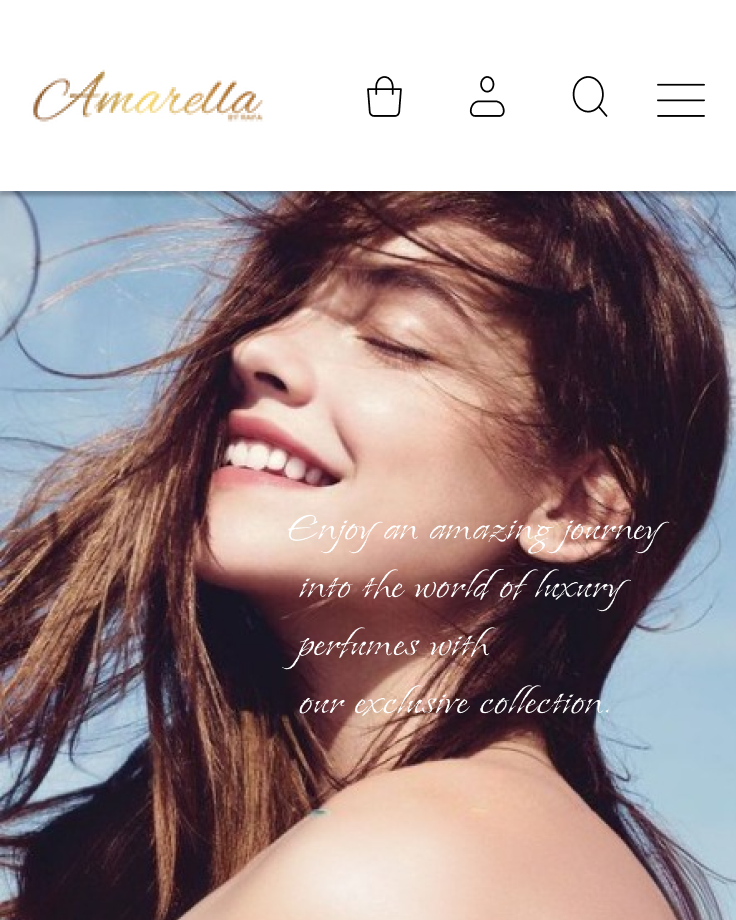Go to the Amarella home logo
736x920 pixels.
tap(148, 98)
